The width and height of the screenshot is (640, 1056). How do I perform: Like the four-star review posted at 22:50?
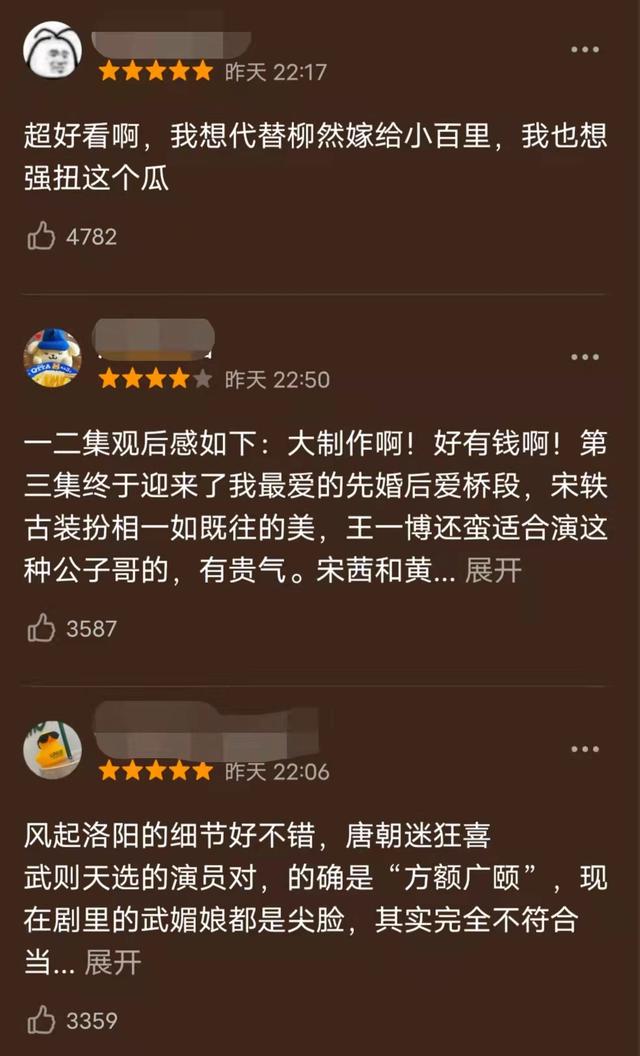pos(41,628)
